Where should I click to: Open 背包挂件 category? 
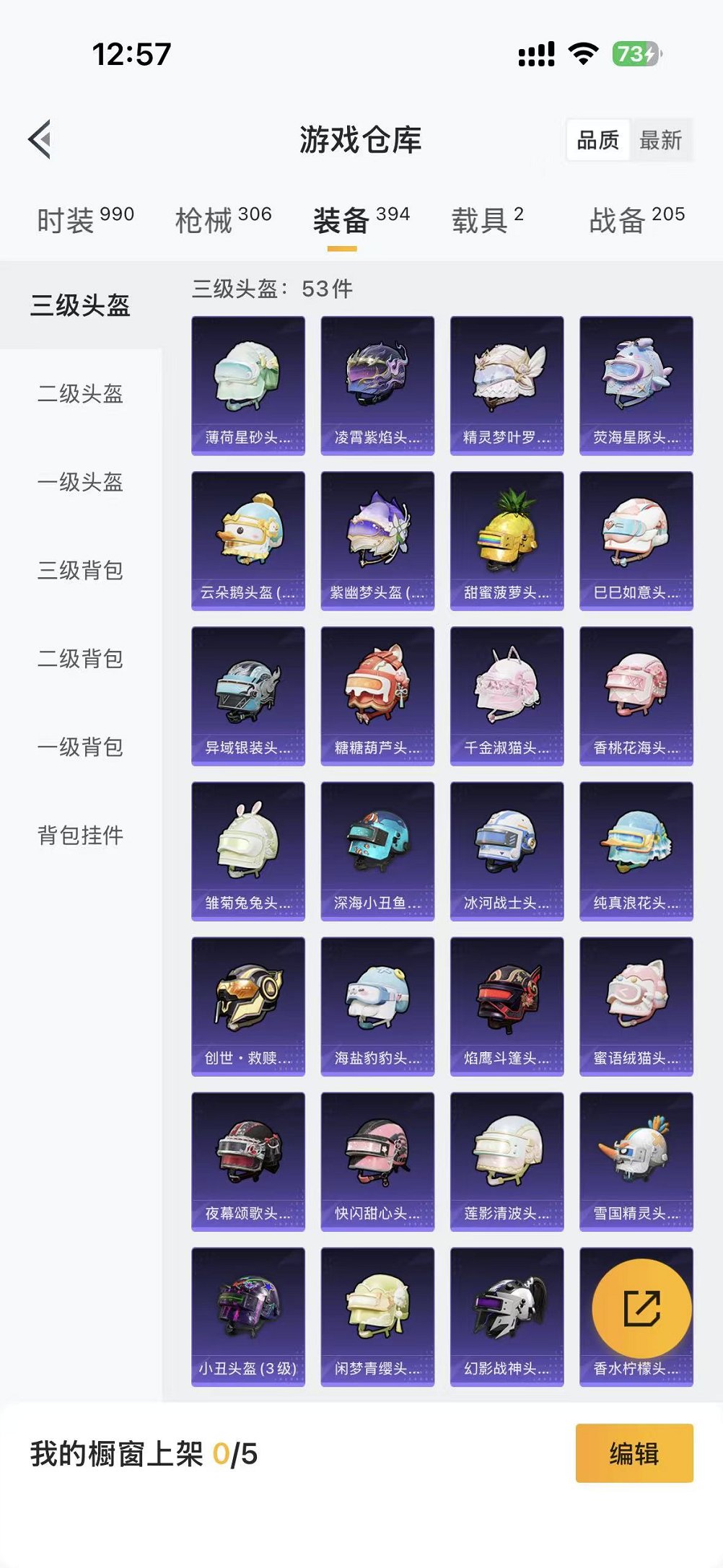pos(80,836)
